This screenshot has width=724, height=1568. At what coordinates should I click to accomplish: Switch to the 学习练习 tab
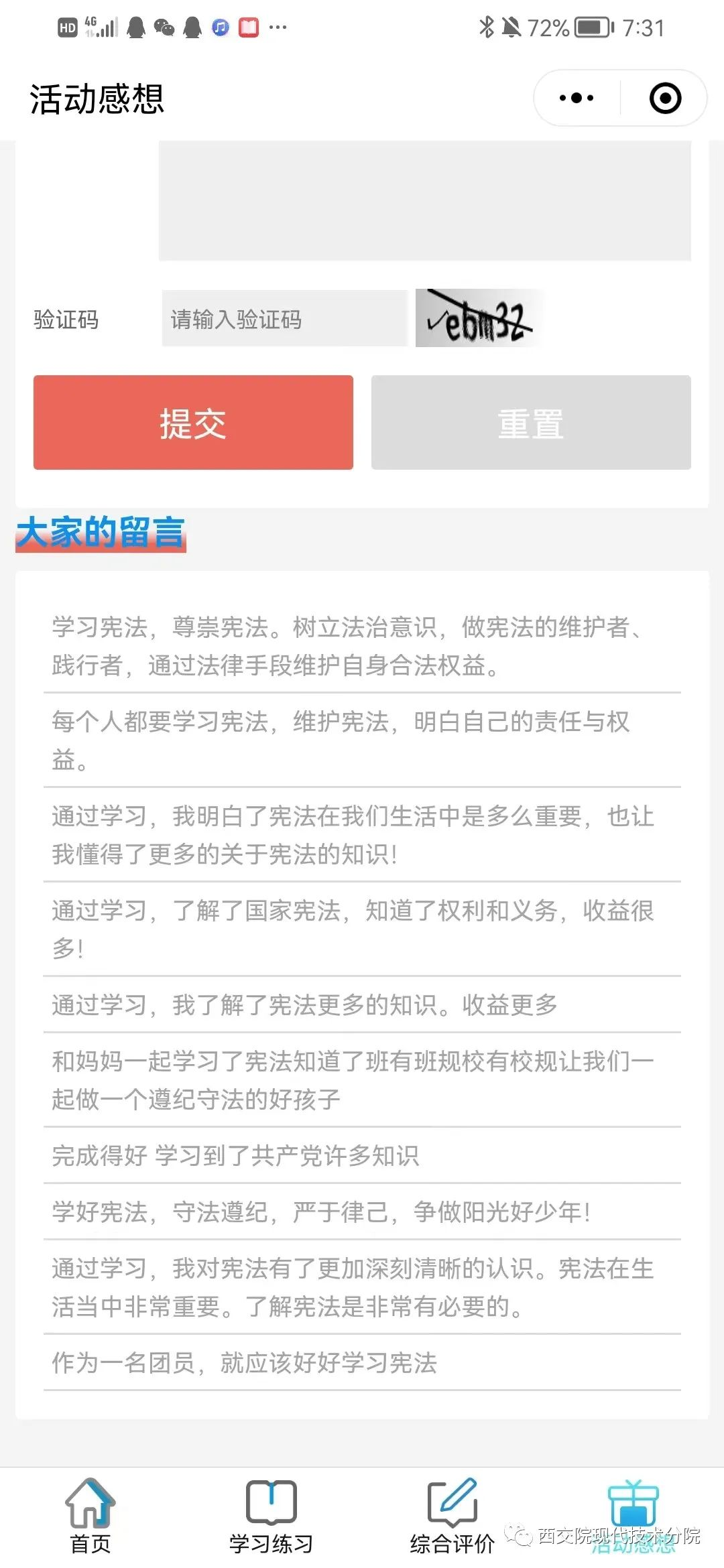[x=271, y=1516]
